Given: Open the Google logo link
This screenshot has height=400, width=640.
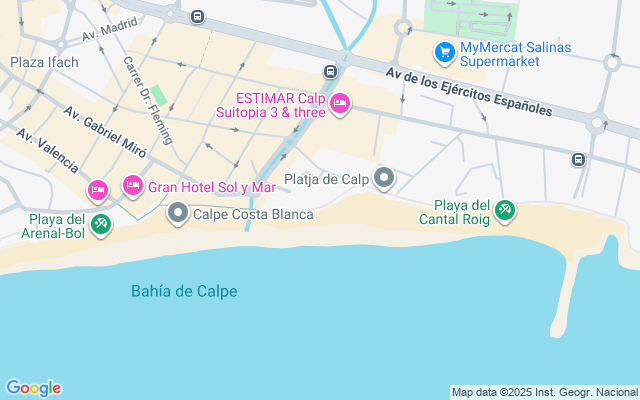Looking at the screenshot, I should (33, 388).
